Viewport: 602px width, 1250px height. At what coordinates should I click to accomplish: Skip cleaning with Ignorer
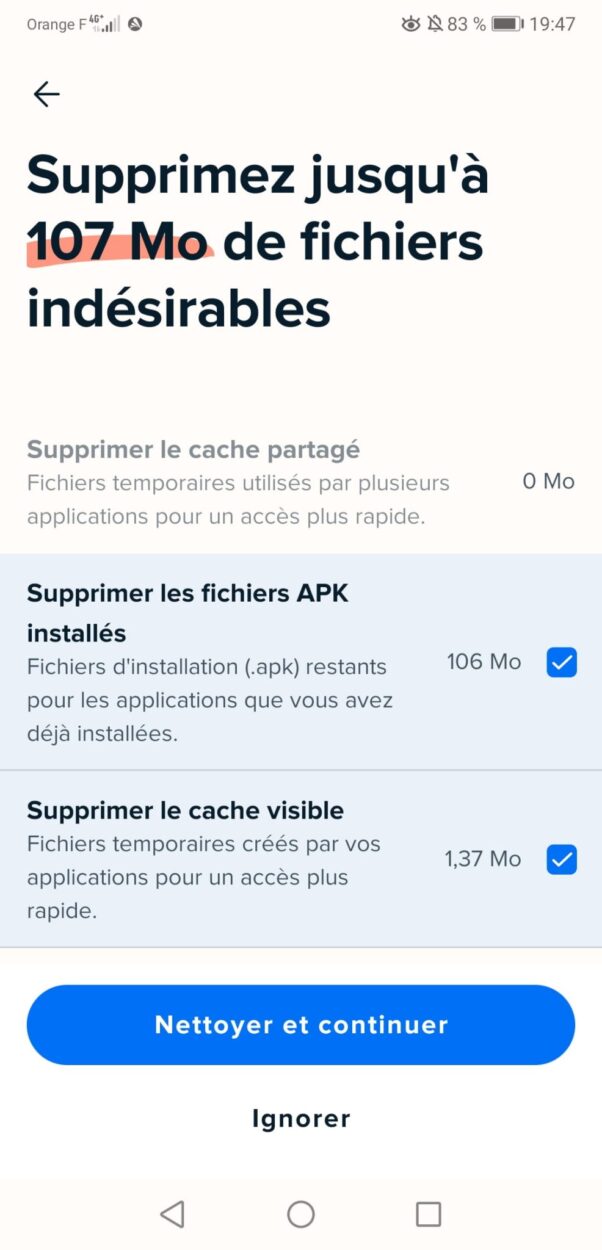[300, 1118]
